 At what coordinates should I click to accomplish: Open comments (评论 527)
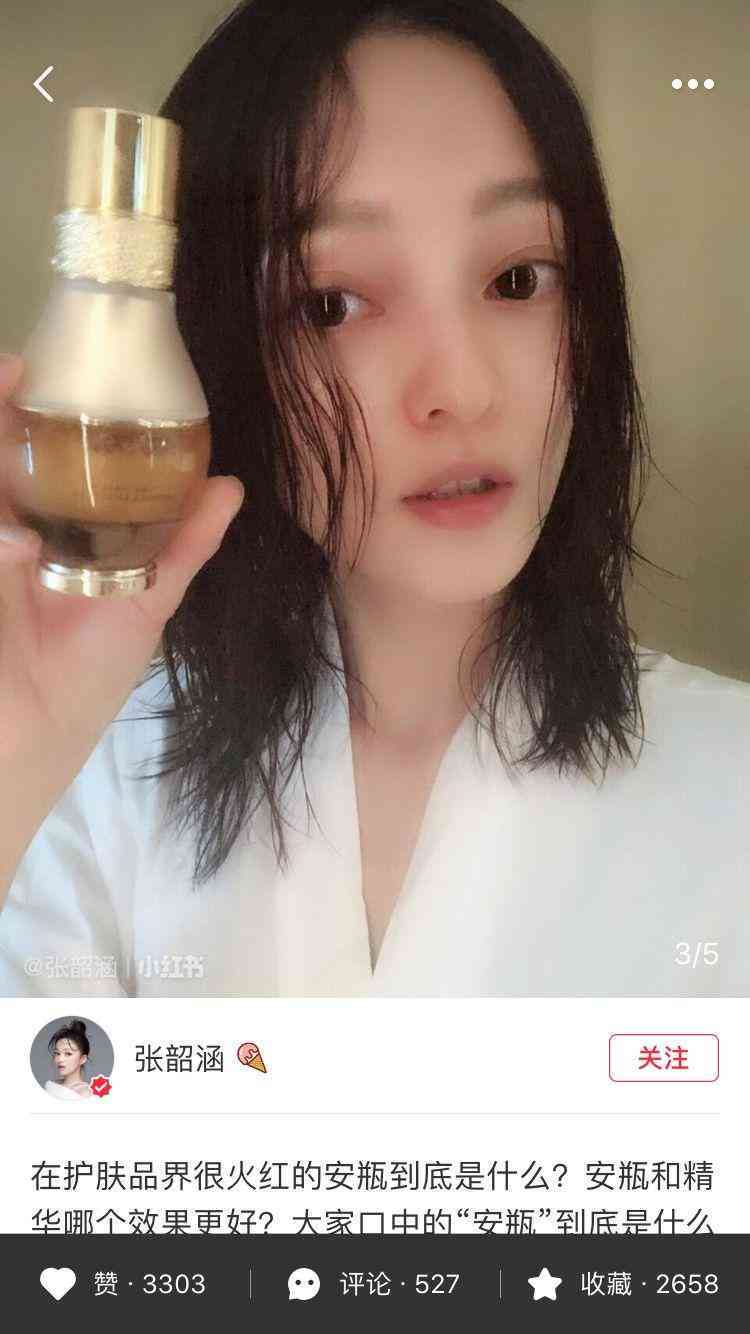click(374, 1284)
